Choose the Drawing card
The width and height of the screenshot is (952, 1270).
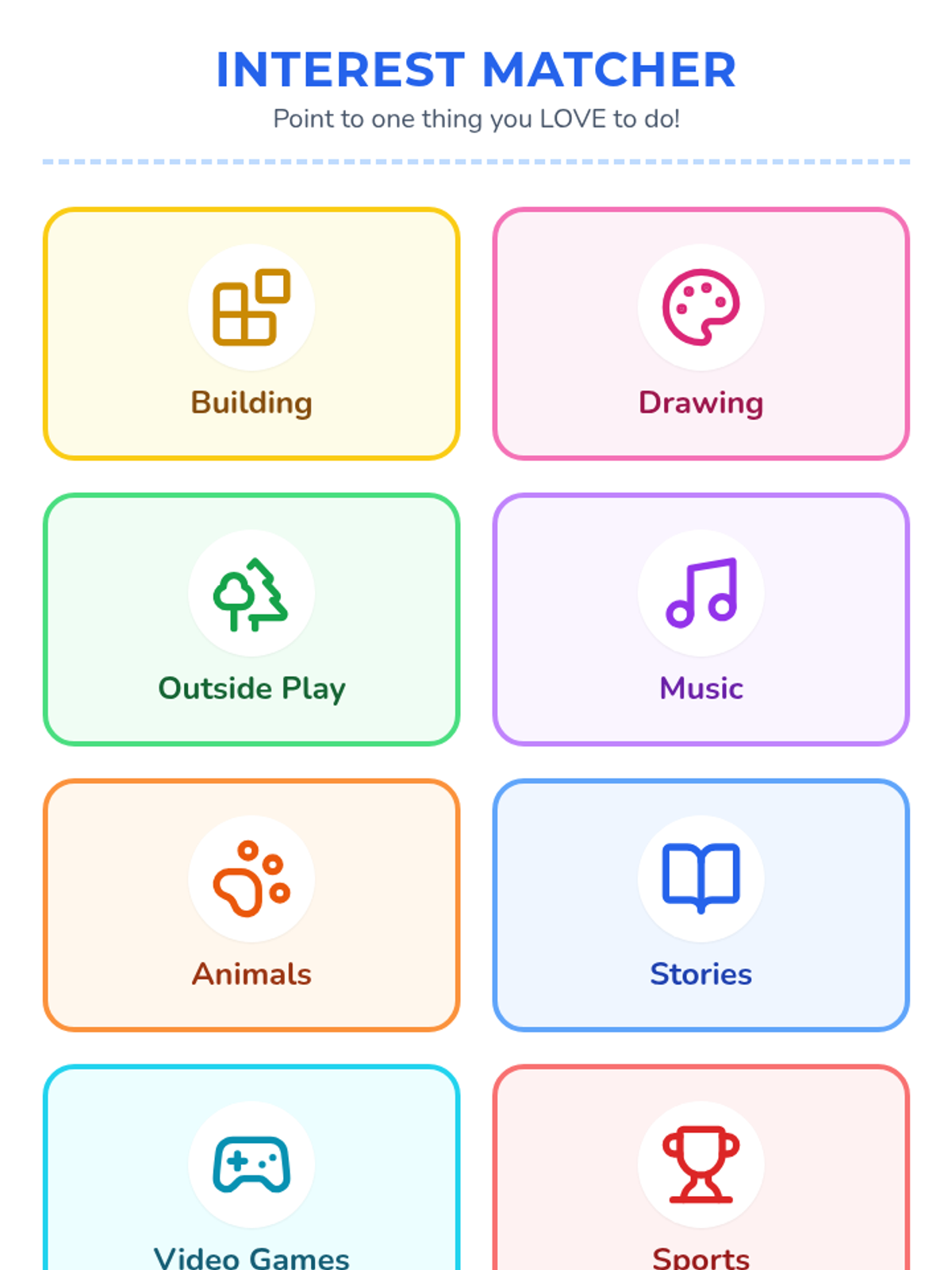pyautogui.click(x=701, y=334)
